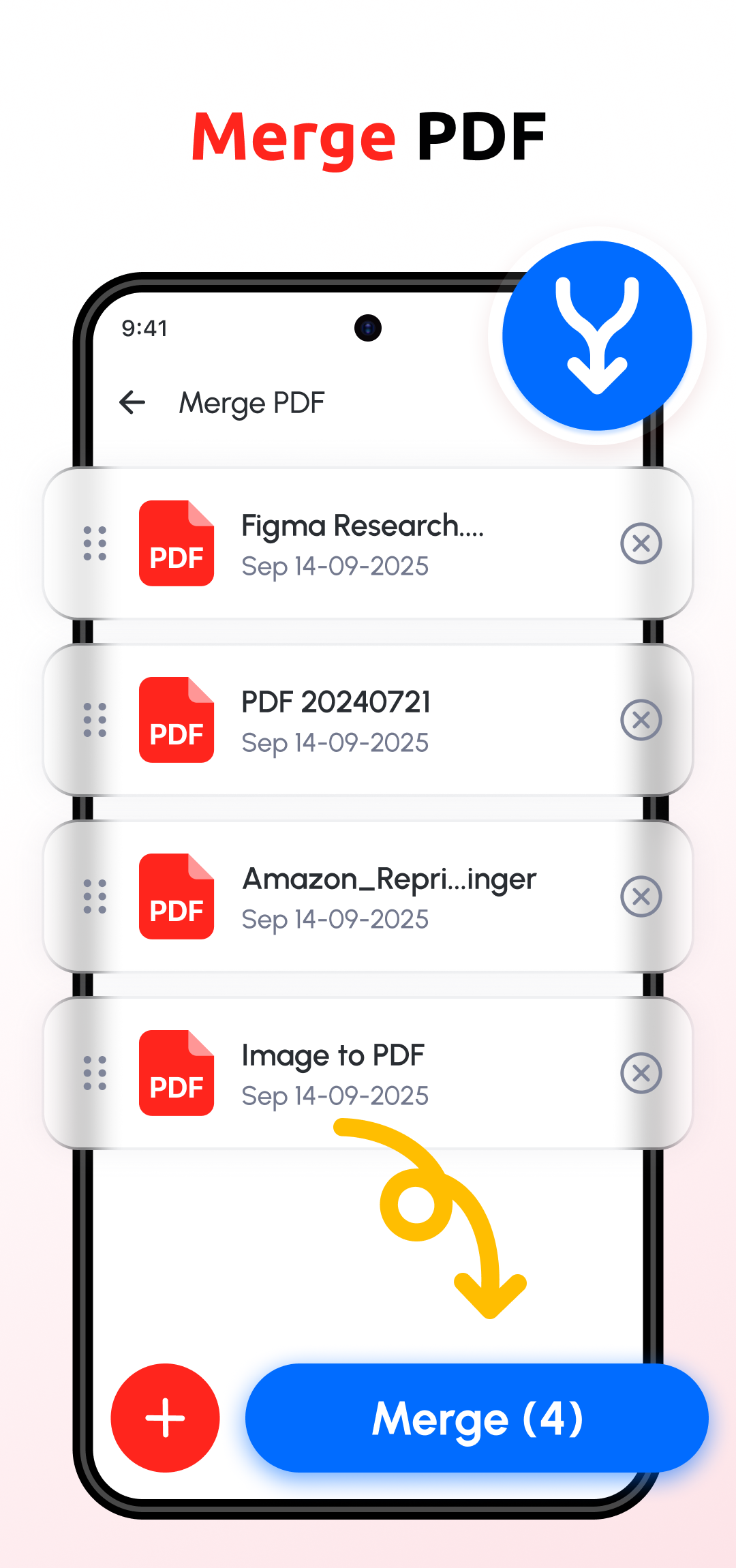The height and width of the screenshot is (1568, 736).
Task: Tap the 9:41 status bar clock
Action: pos(144,328)
